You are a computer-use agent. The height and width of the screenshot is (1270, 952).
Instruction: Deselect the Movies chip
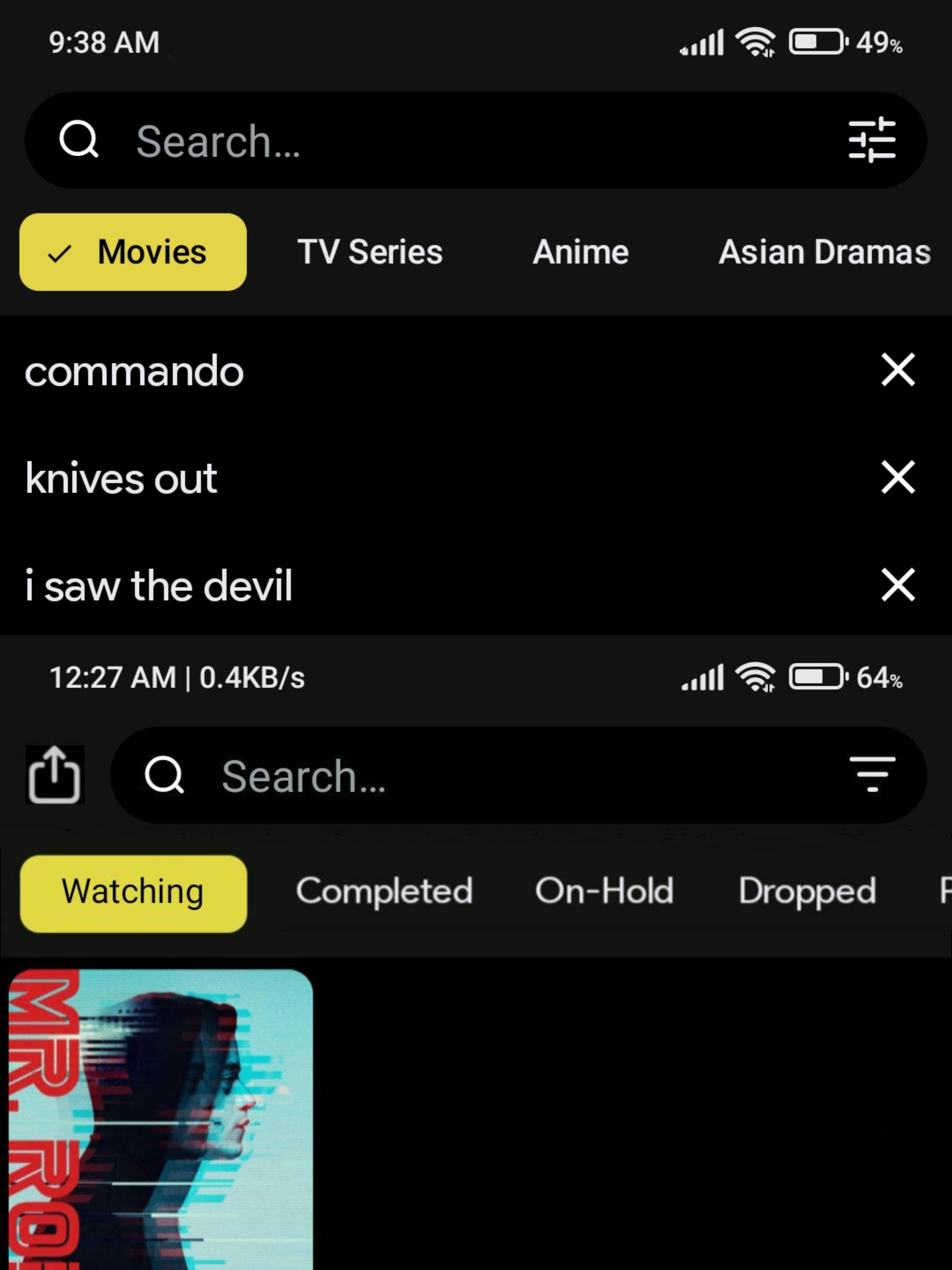point(133,252)
